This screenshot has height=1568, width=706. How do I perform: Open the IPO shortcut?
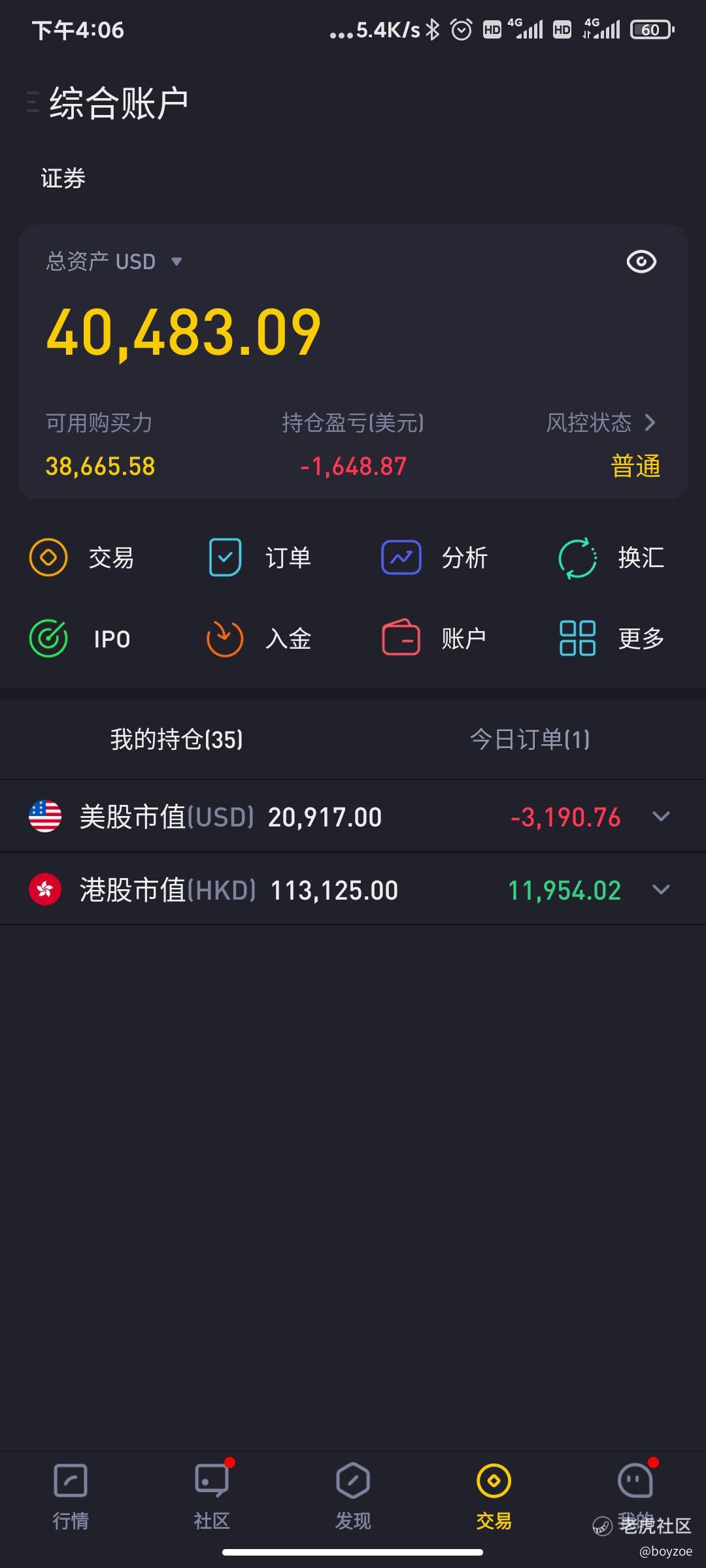(x=81, y=638)
